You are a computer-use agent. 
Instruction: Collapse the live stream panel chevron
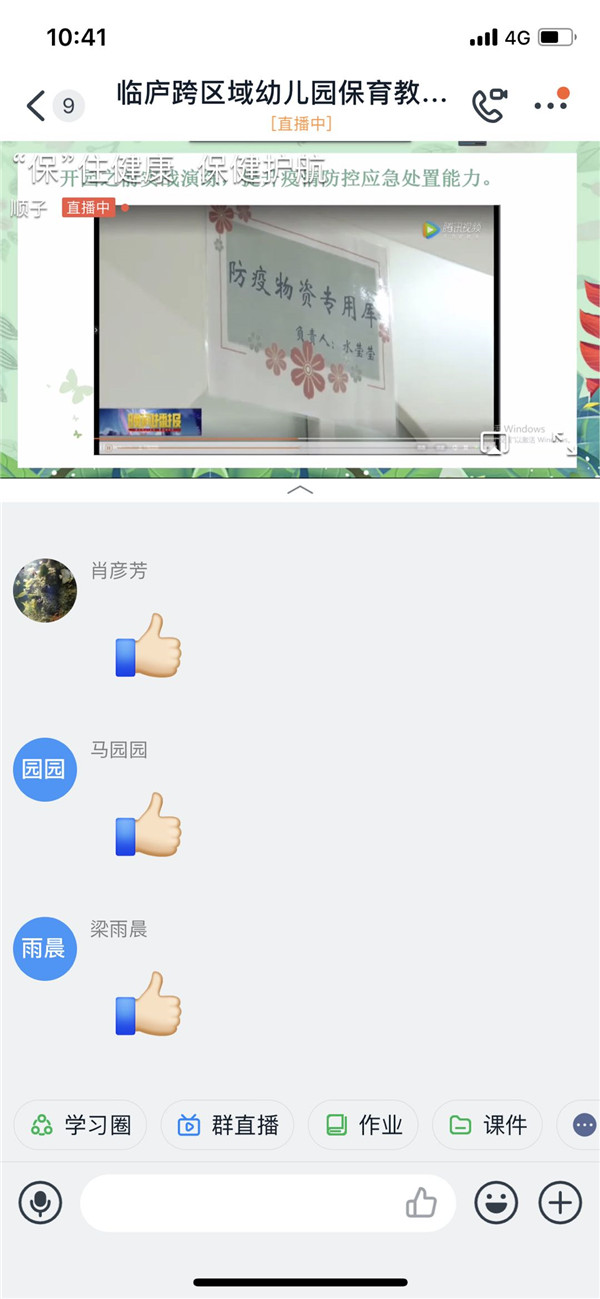pos(300,490)
